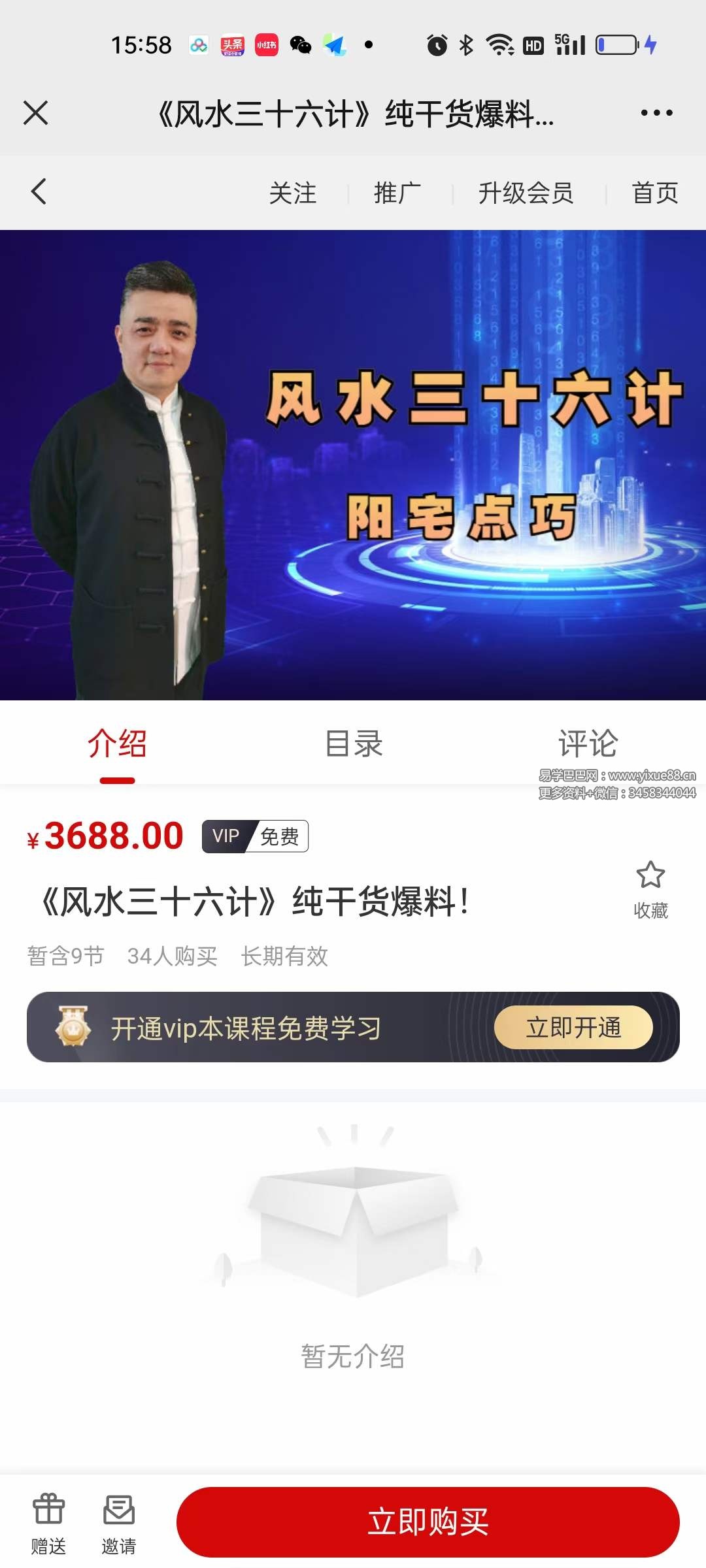This screenshot has height=1568, width=706.
Task: Switch to the 评论 tab
Action: (588, 744)
